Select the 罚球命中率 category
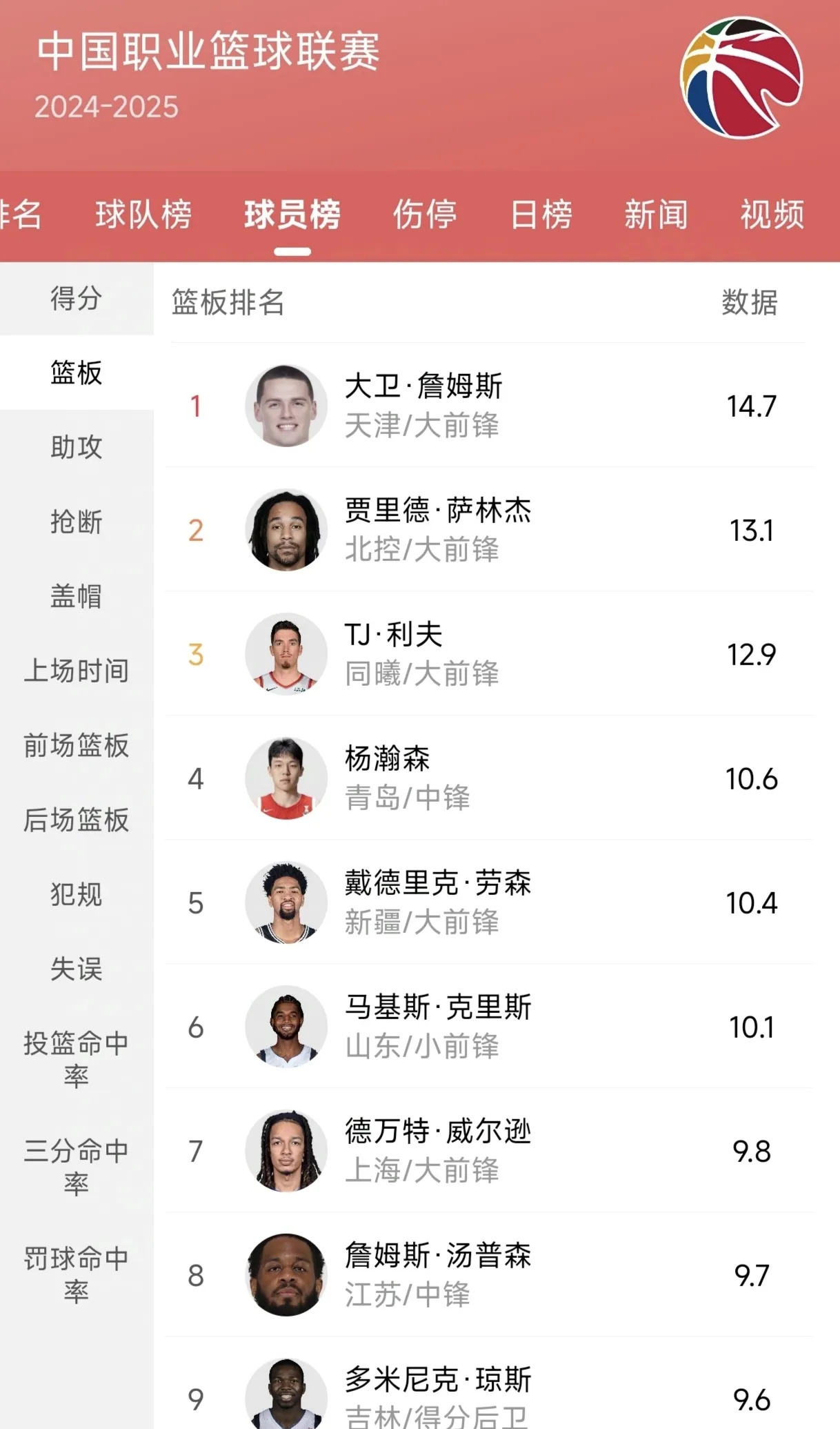This screenshot has height=1429, width=840. [77, 1274]
